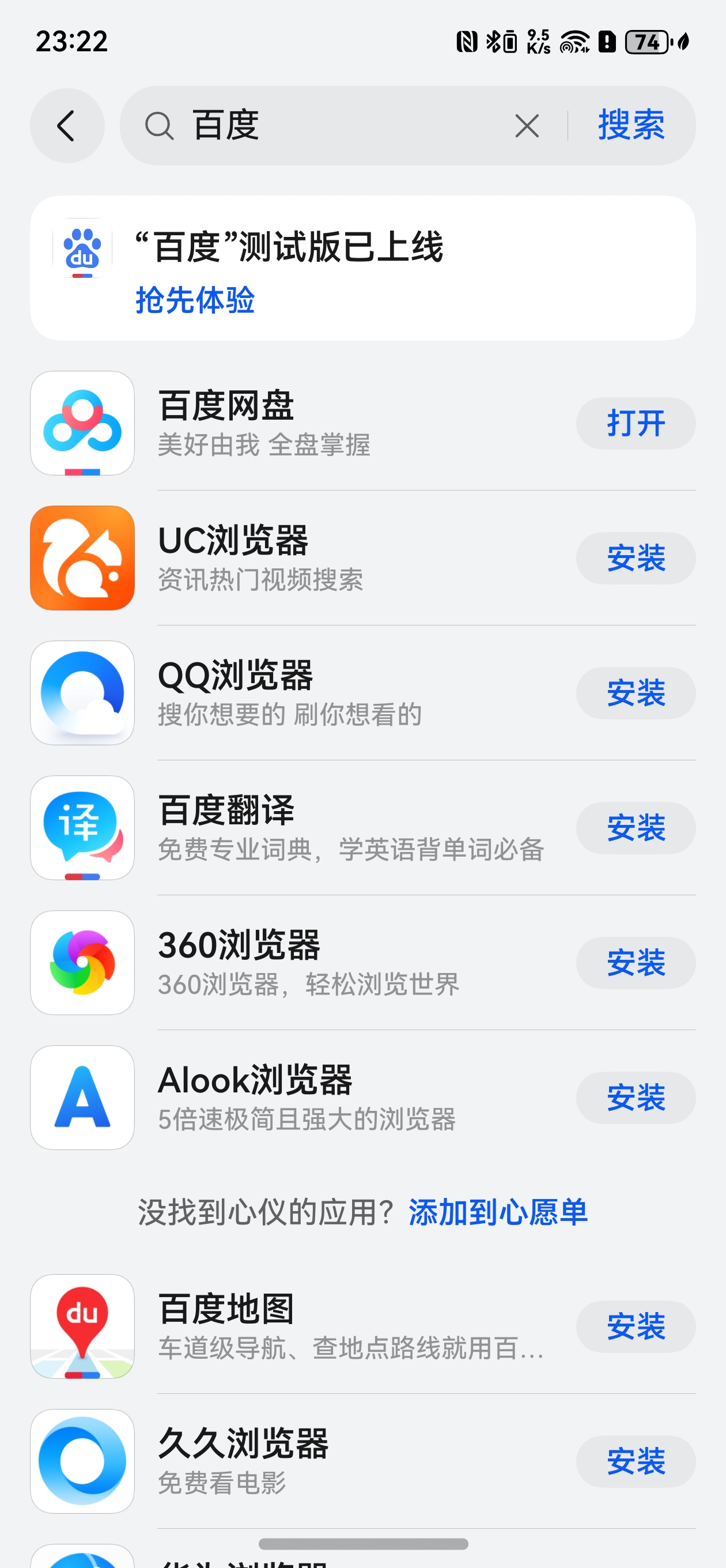Install QQ浏览器
Image resolution: width=726 pixels, height=1568 pixels.
tap(636, 693)
